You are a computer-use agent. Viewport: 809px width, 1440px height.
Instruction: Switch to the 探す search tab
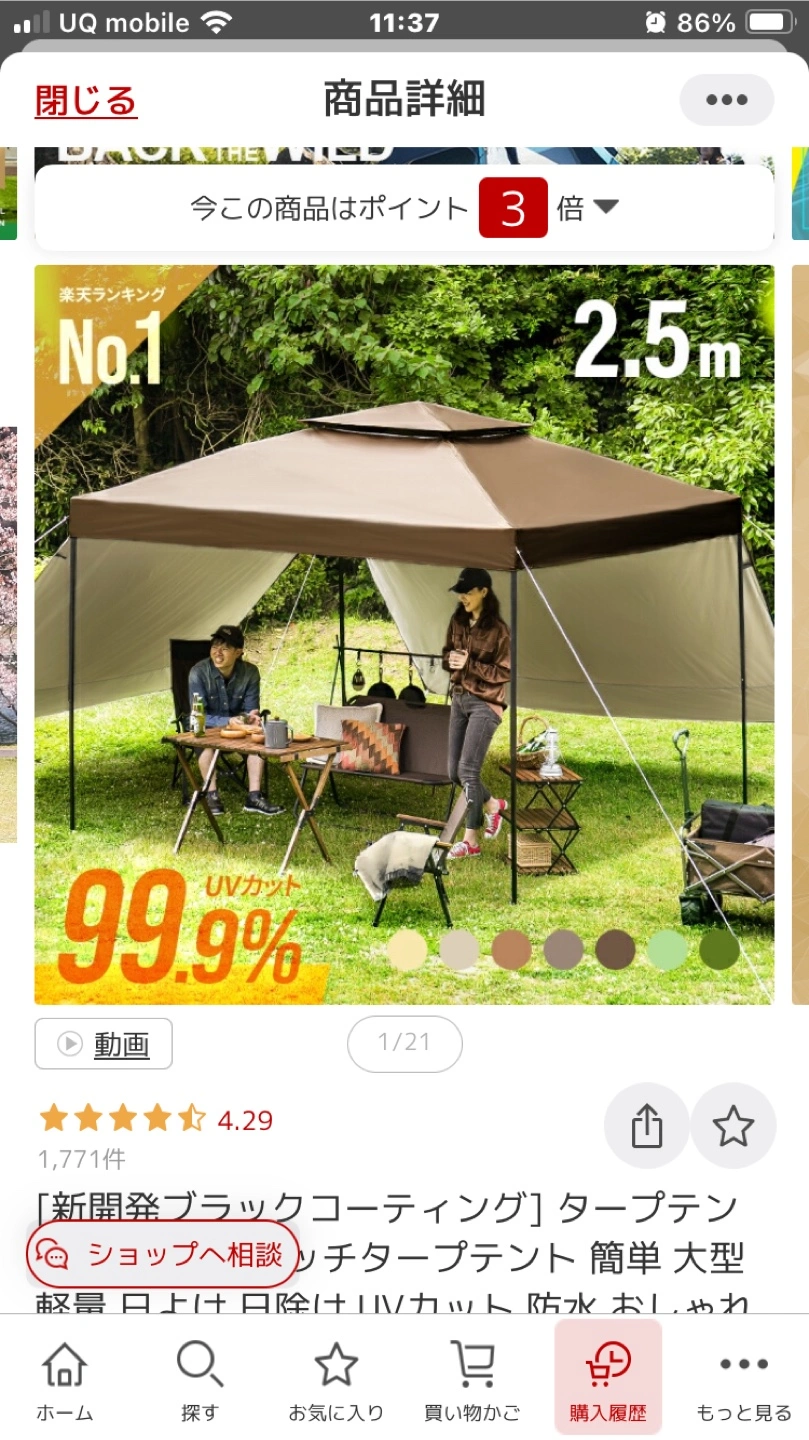(x=199, y=1382)
